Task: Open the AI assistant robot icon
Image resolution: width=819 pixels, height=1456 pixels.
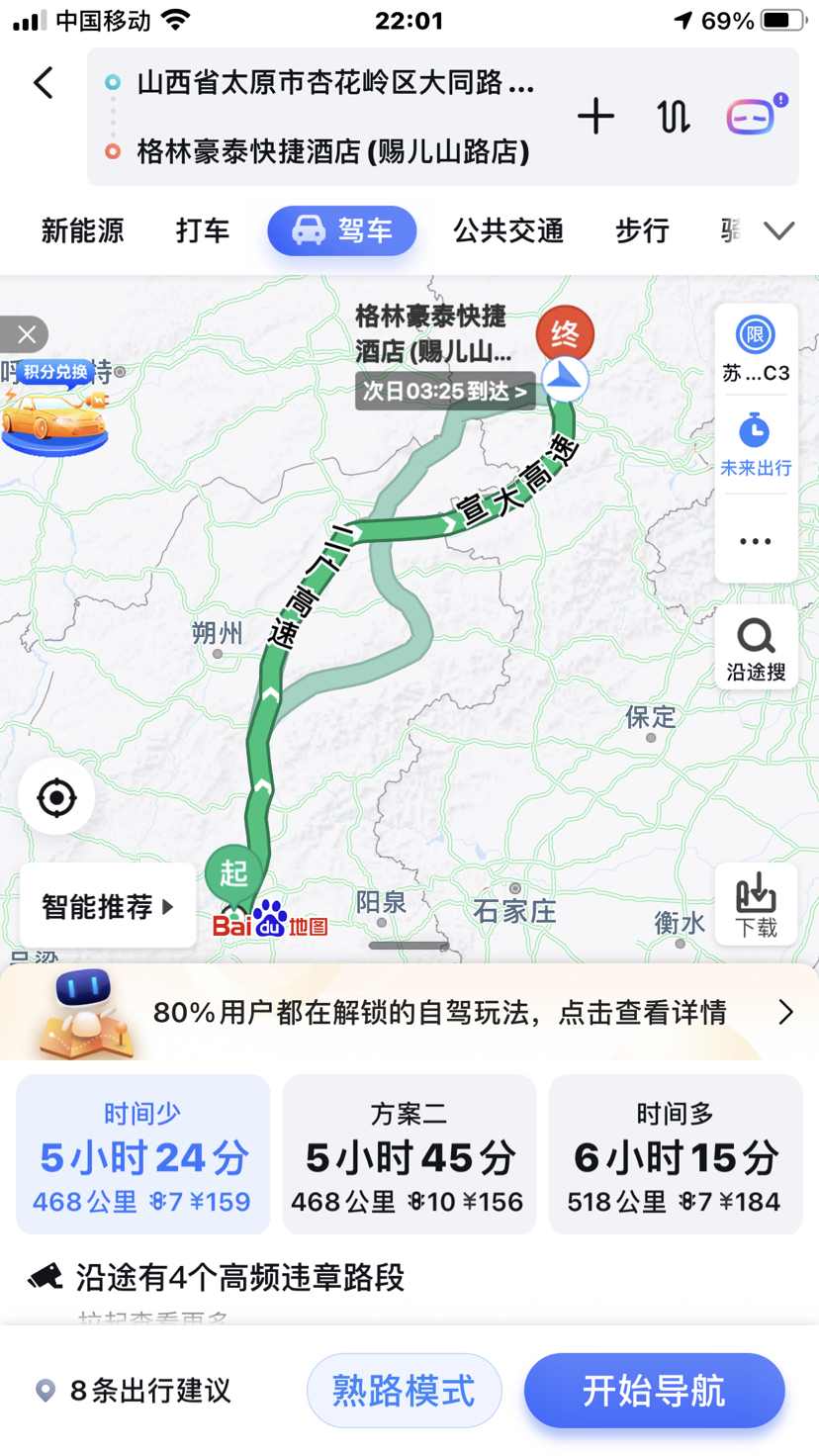Action: click(x=754, y=116)
